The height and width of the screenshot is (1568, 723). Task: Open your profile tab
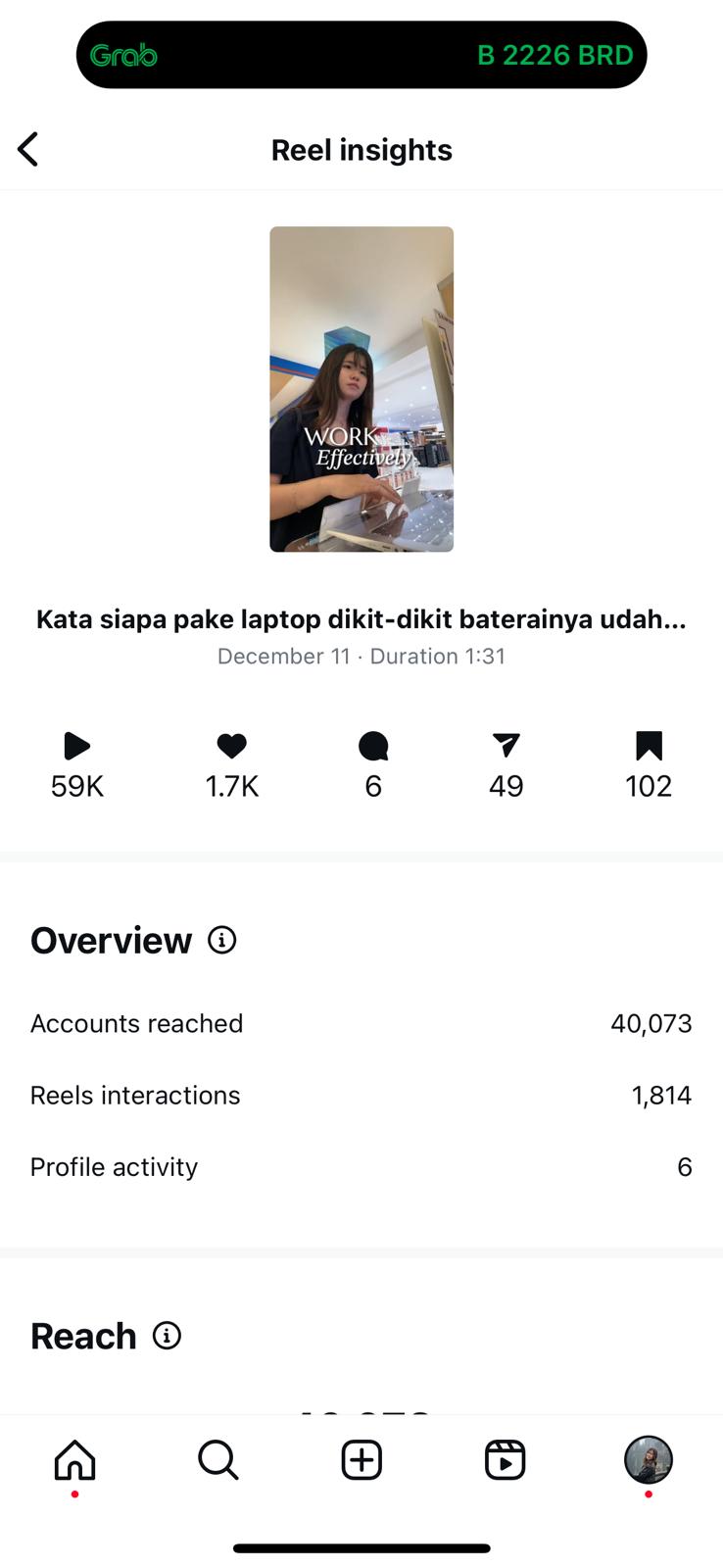pos(648,1460)
